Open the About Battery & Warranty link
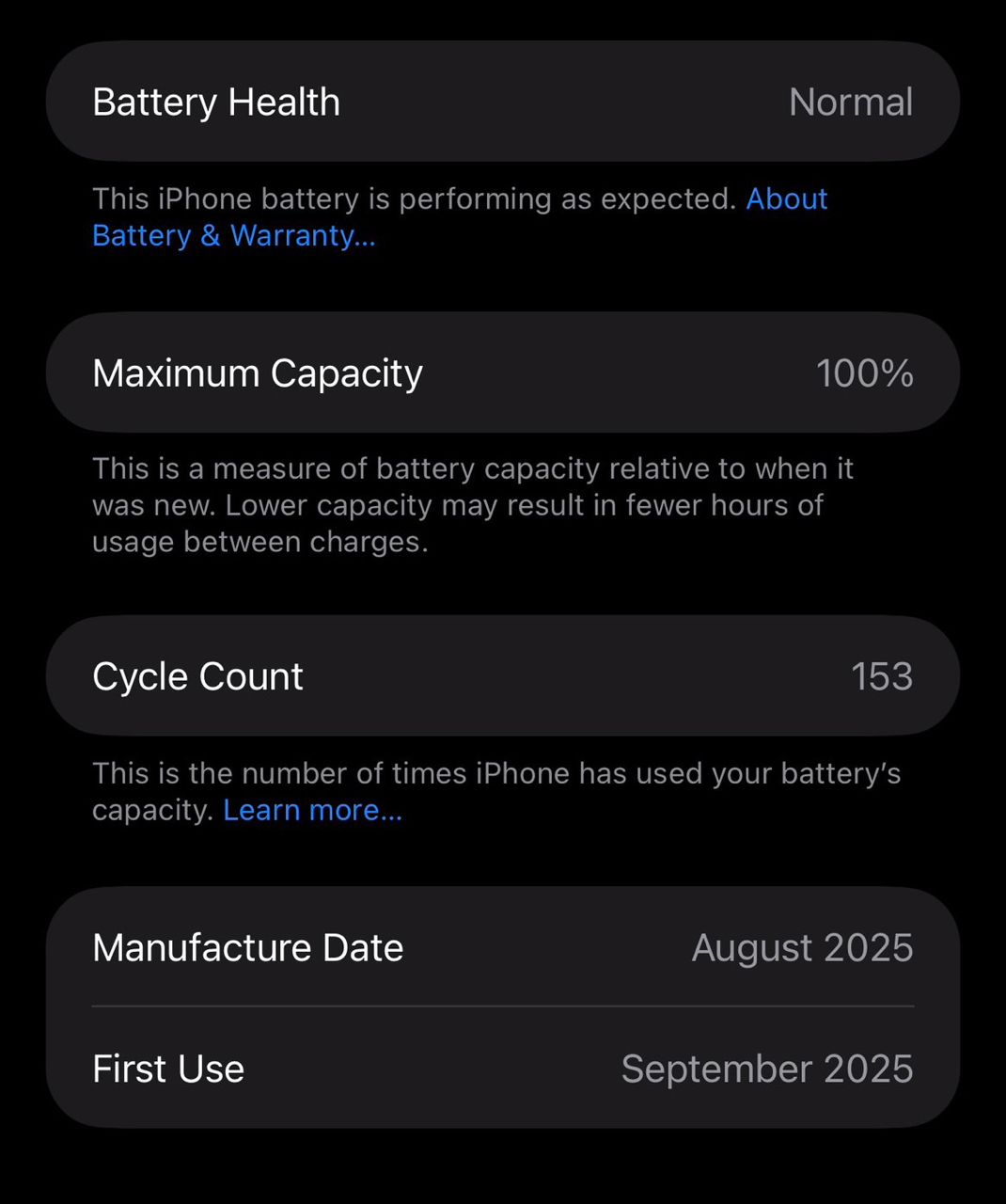The image size is (1006, 1204). [x=233, y=235]
